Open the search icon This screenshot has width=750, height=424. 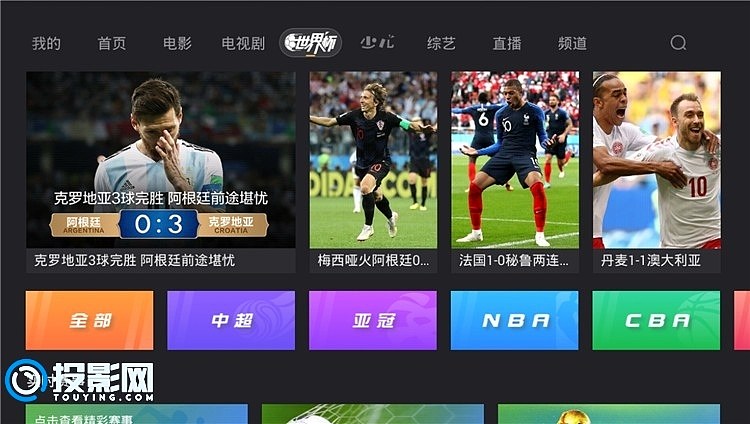[x=678, y=43]
